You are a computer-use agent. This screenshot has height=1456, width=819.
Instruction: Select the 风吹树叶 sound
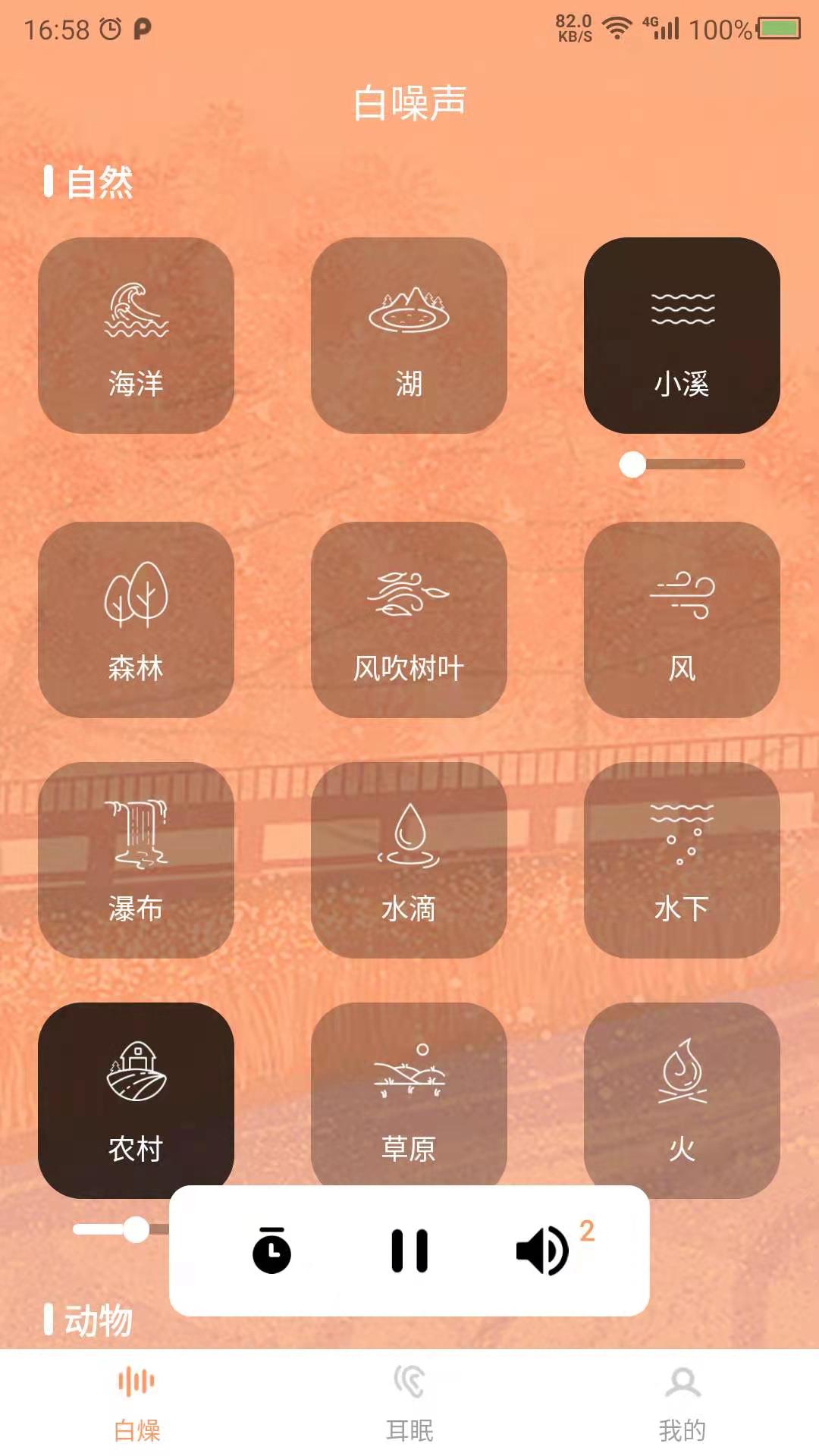[x=409, y=620]
